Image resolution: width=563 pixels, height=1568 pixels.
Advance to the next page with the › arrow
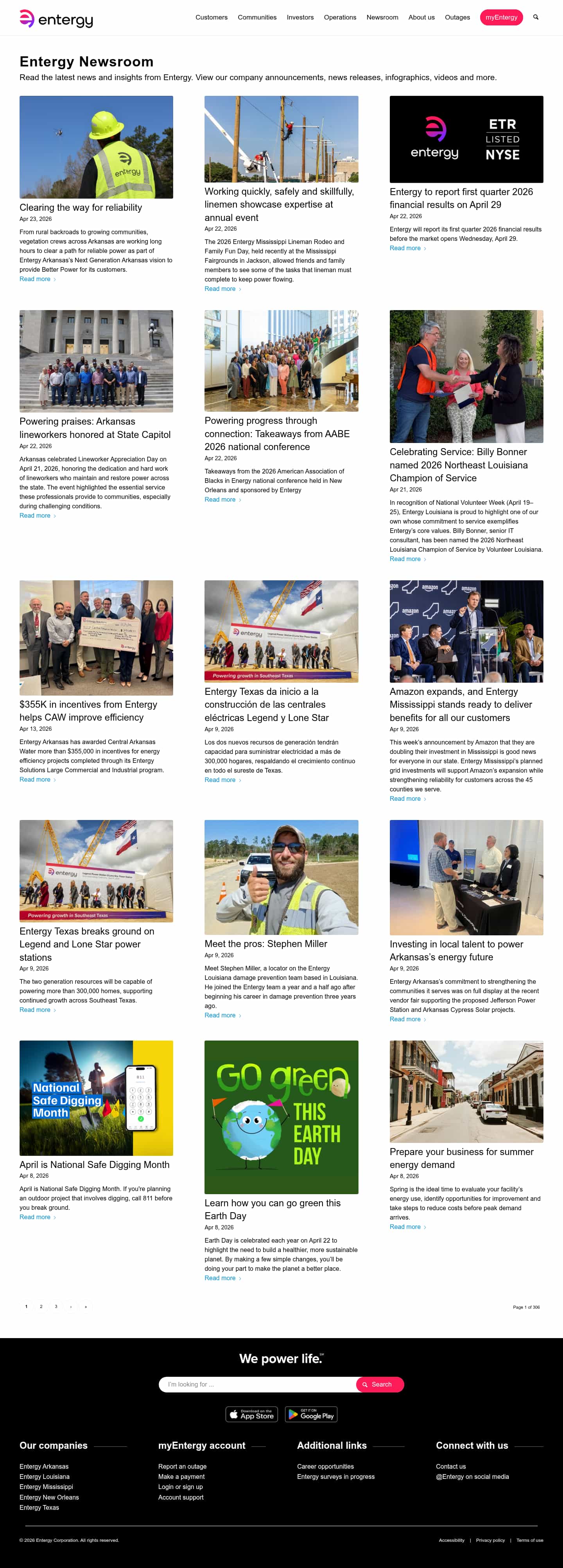point(71,1307)
